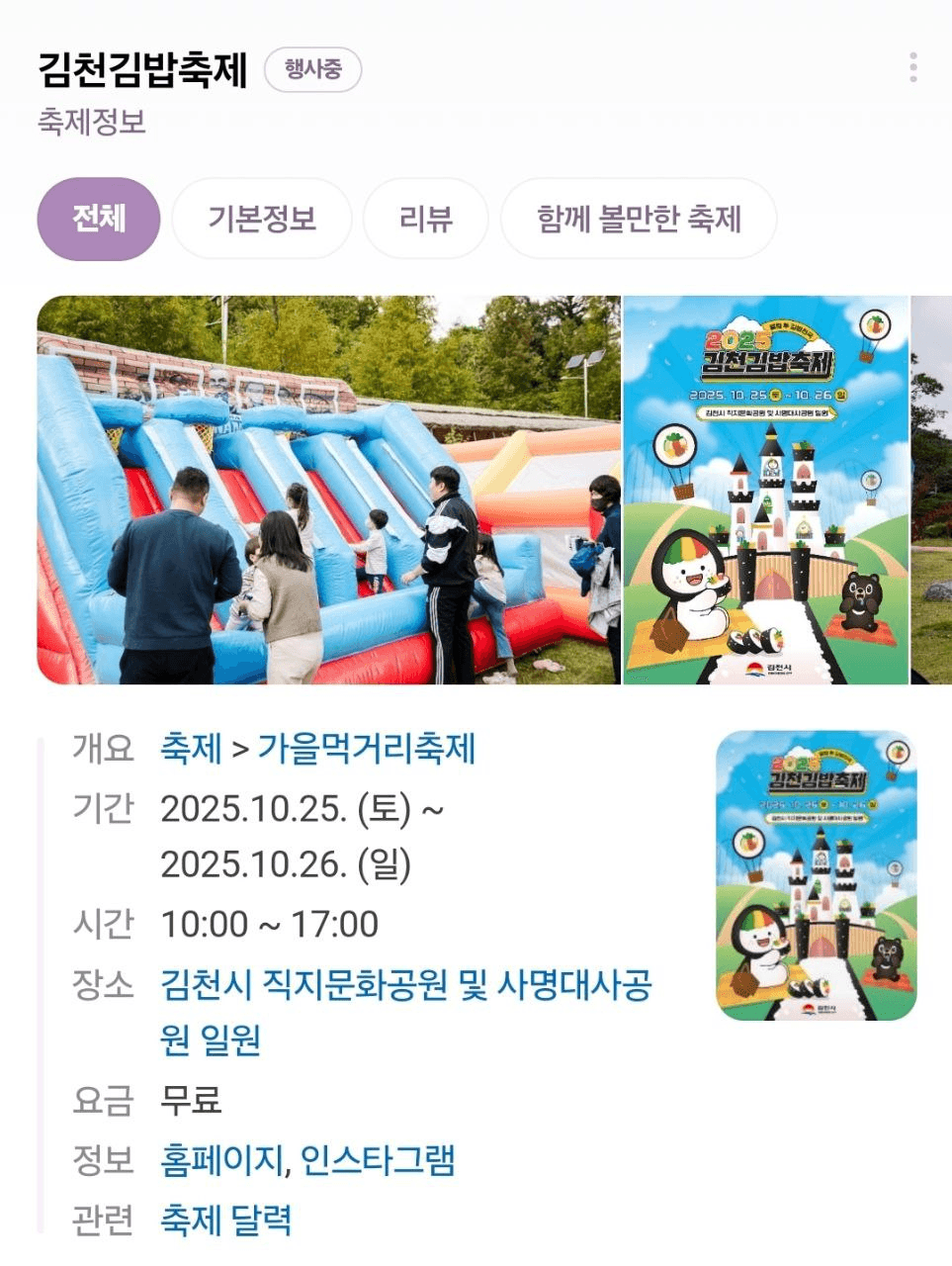
Task: Open the three-dot overflow menu
Action: (913, 67)
